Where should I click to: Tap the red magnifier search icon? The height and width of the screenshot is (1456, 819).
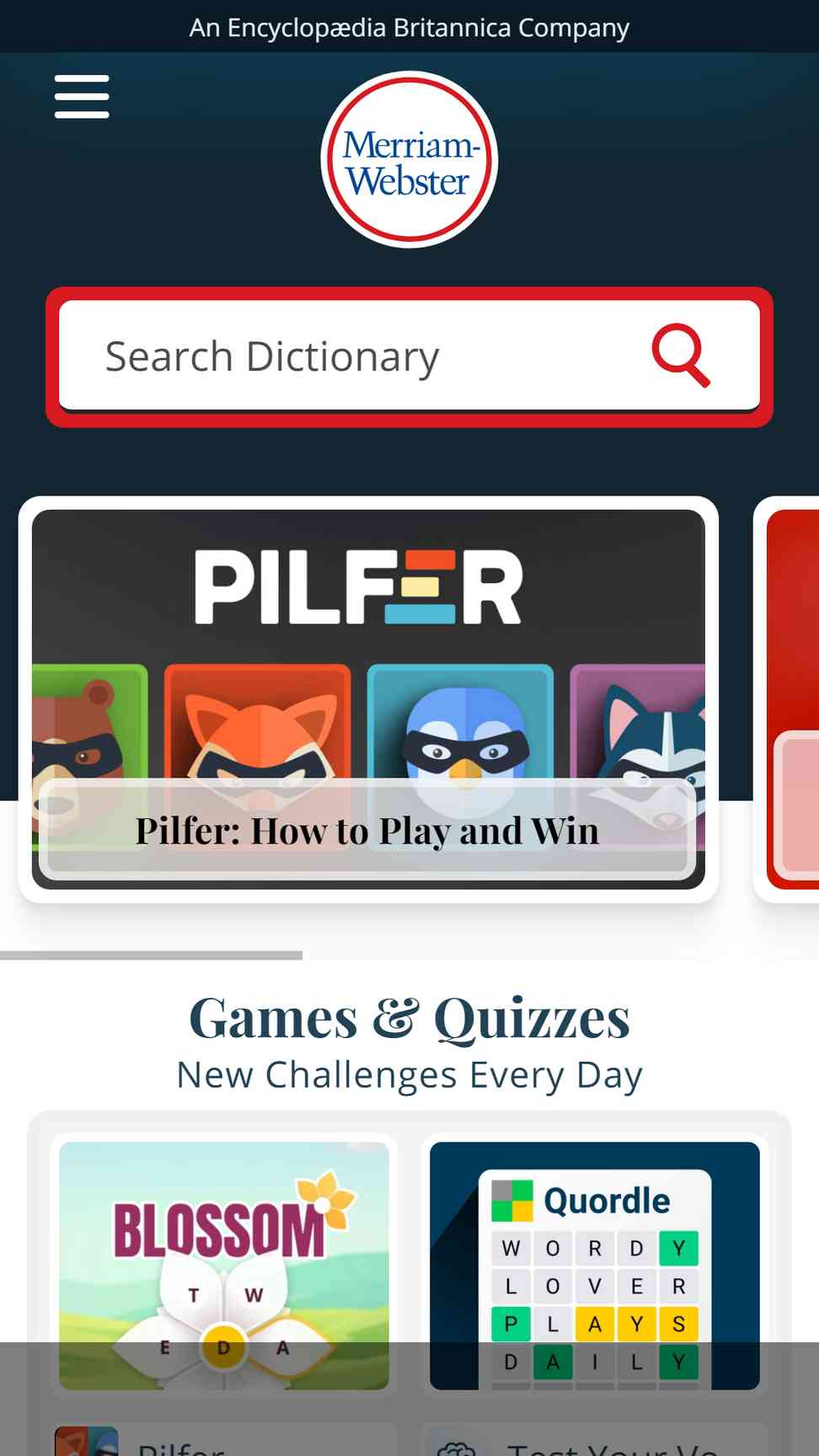pos(681,356)
